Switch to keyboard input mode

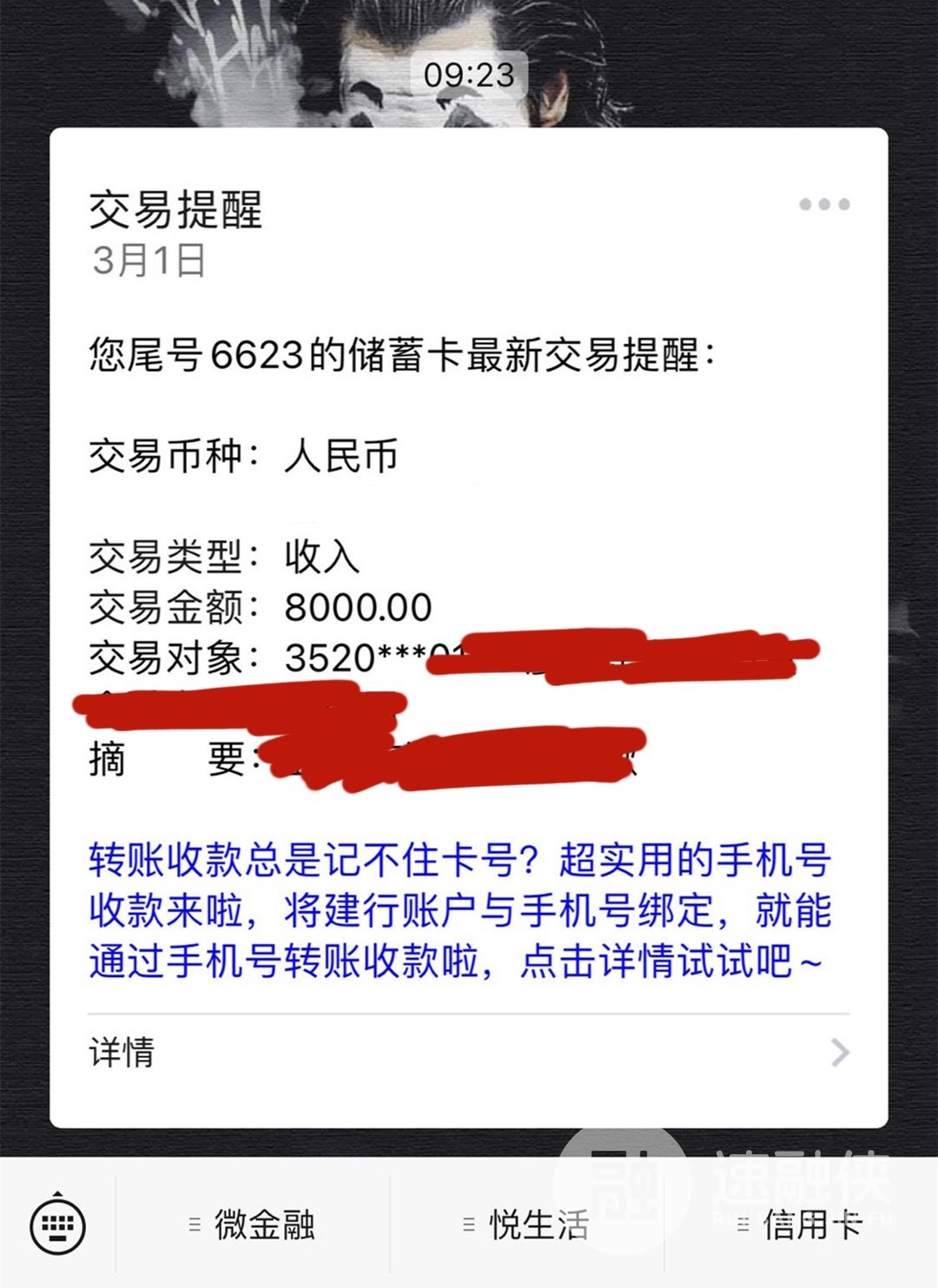[57, 1225]
